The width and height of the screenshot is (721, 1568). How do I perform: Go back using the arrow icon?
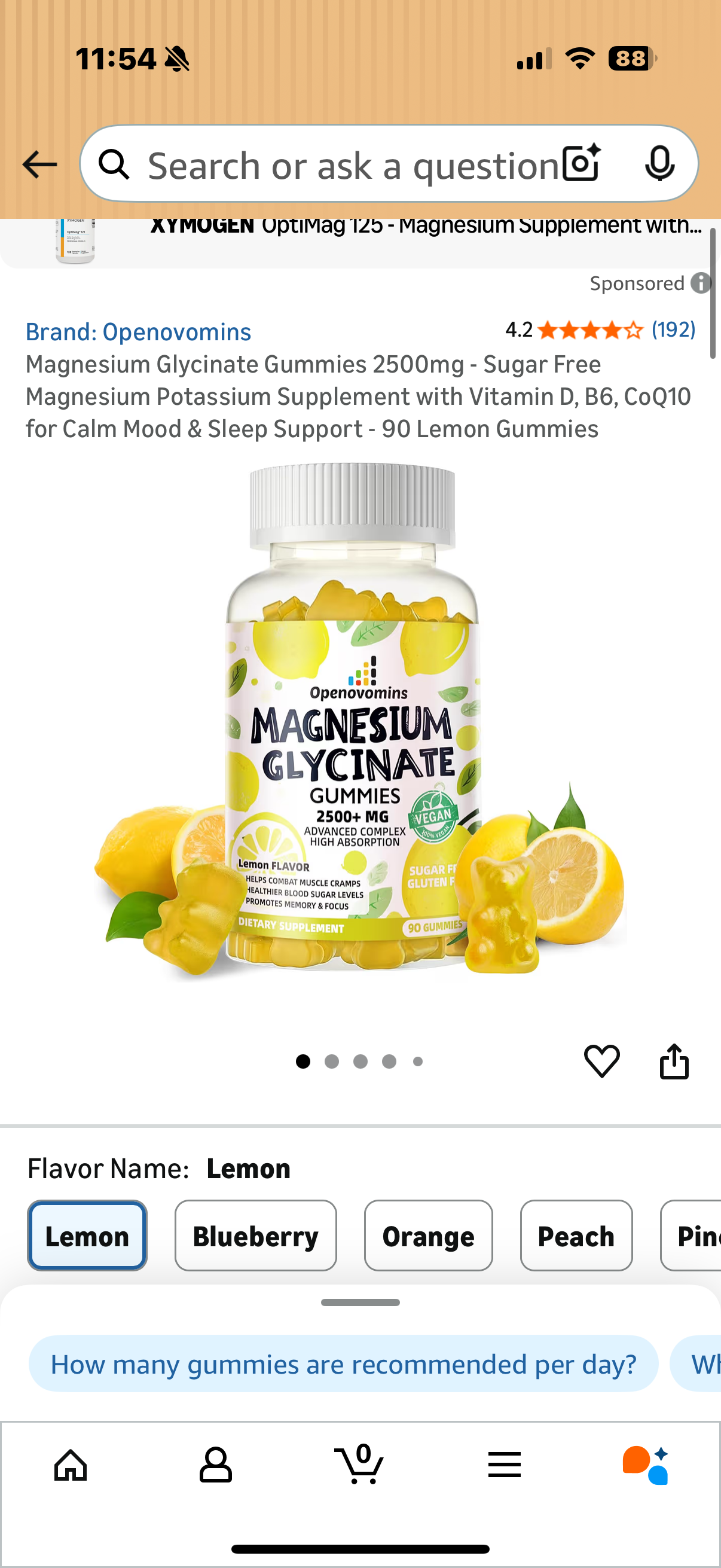pos(39,164)
